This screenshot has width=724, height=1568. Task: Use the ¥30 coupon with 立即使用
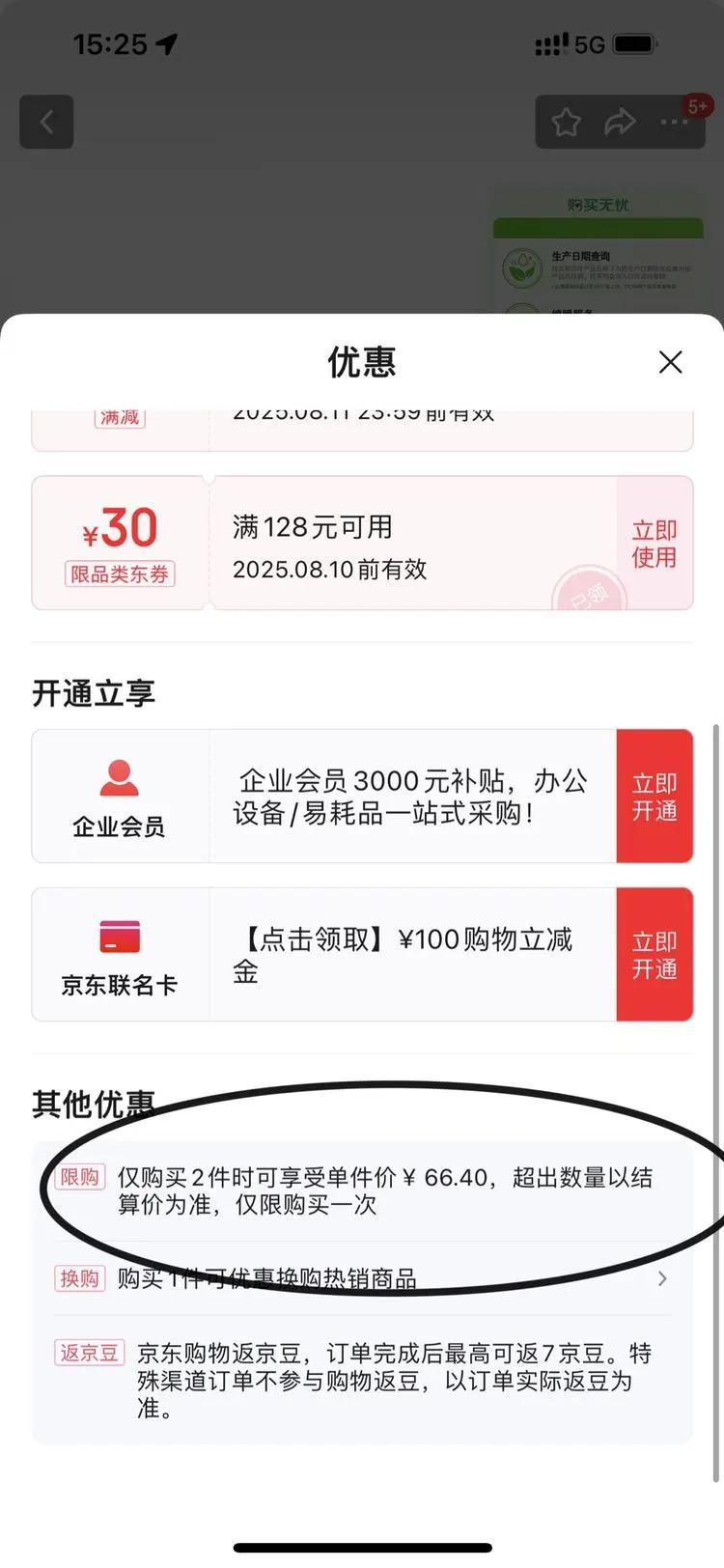654,544
